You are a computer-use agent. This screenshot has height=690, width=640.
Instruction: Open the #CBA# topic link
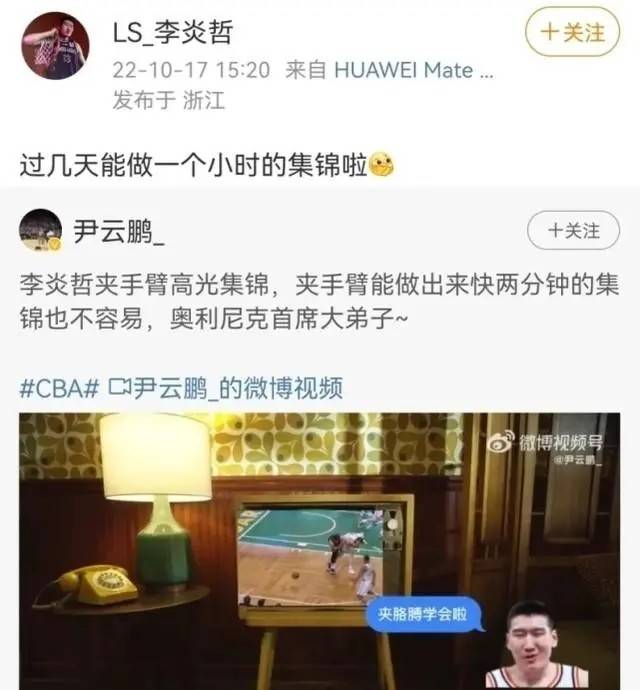pos(59,387)
